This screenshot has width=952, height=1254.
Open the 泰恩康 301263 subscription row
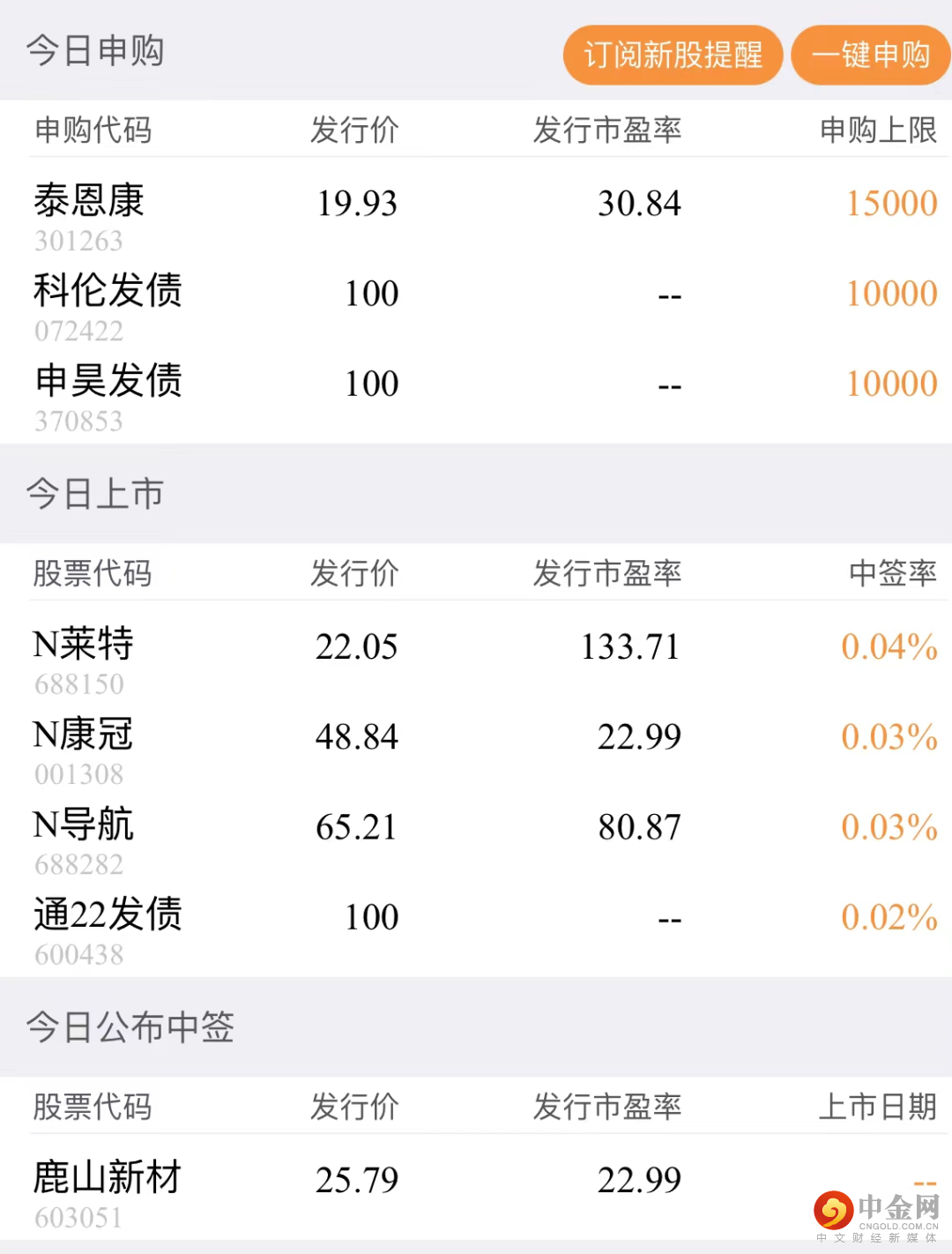476,215
